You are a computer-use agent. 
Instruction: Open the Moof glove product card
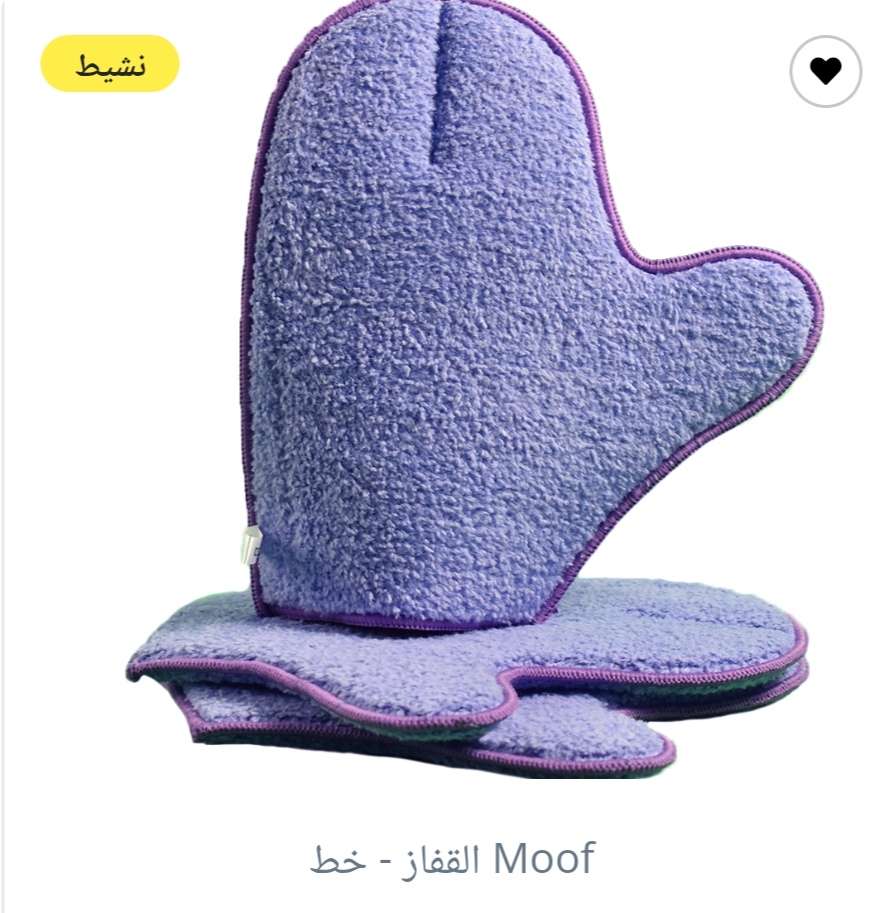tap(452, 858)
